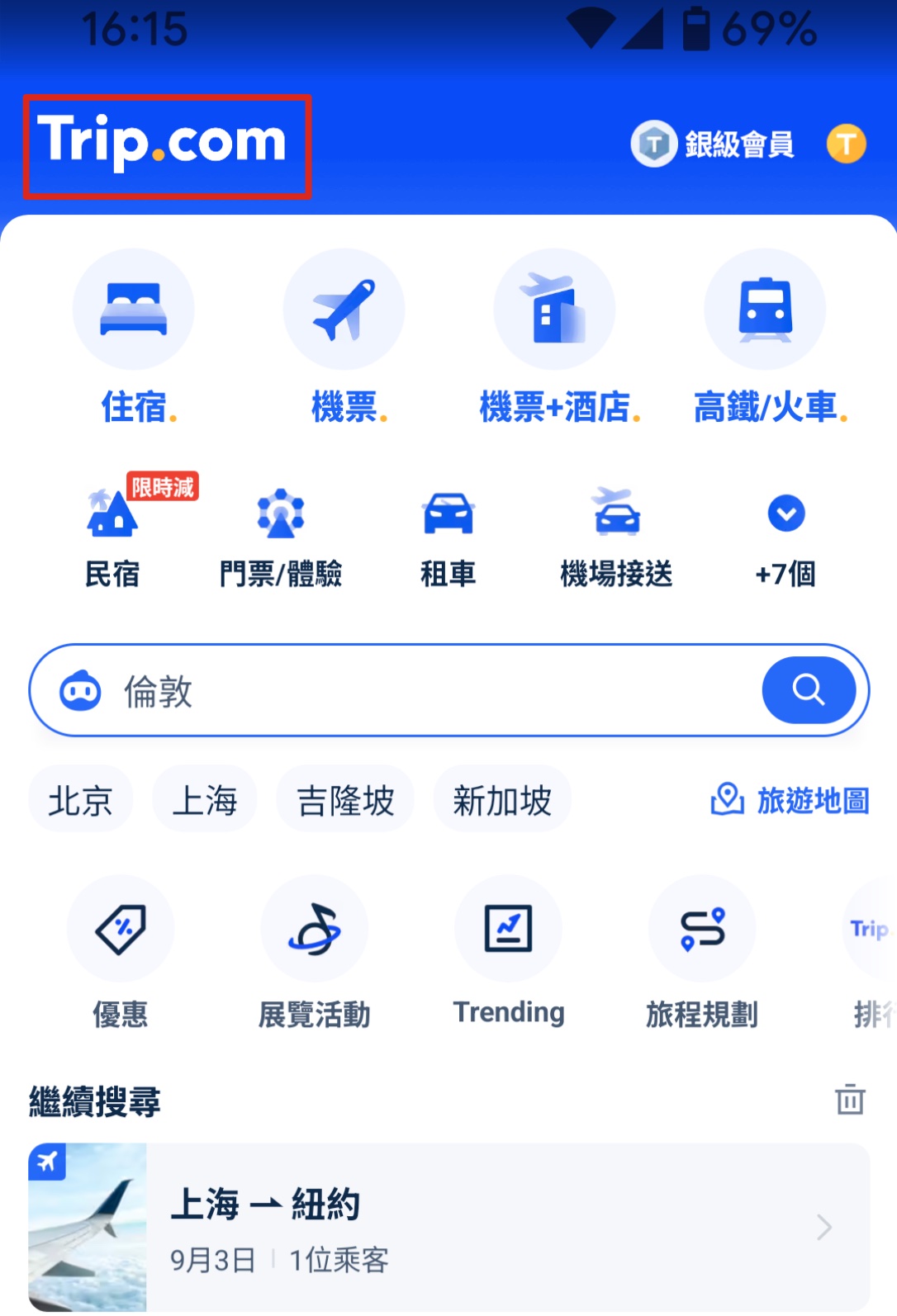
Task: Select 機場接送 airport transfer
Action: tap(616, 534)
